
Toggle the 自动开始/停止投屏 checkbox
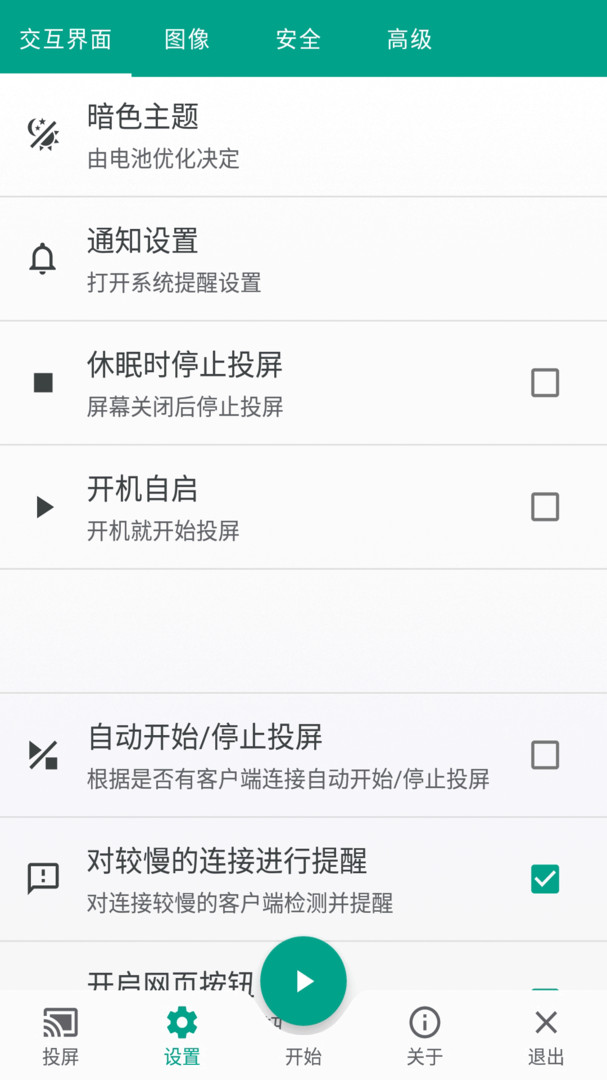tap(544, 755)
